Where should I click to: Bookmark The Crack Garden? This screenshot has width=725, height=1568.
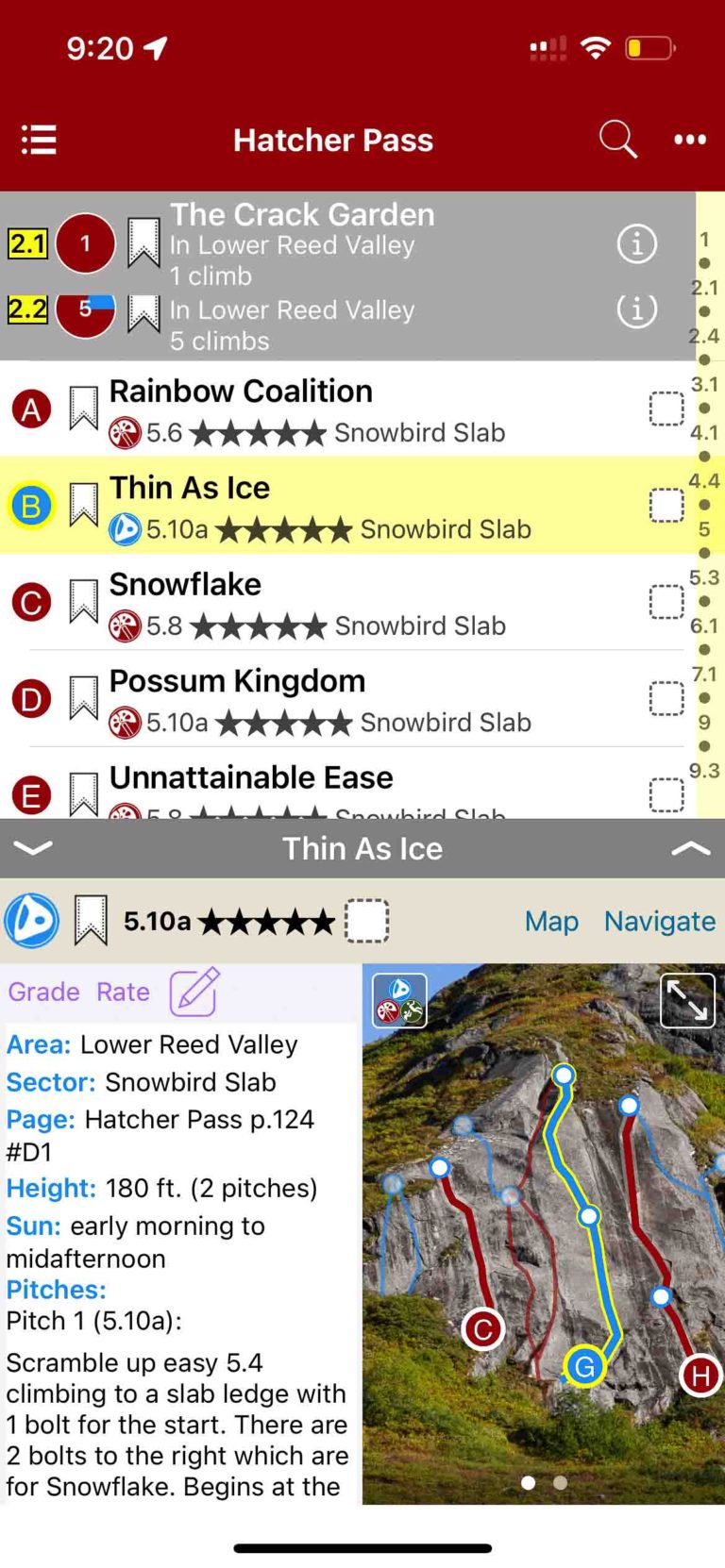[x=143, y=242]
